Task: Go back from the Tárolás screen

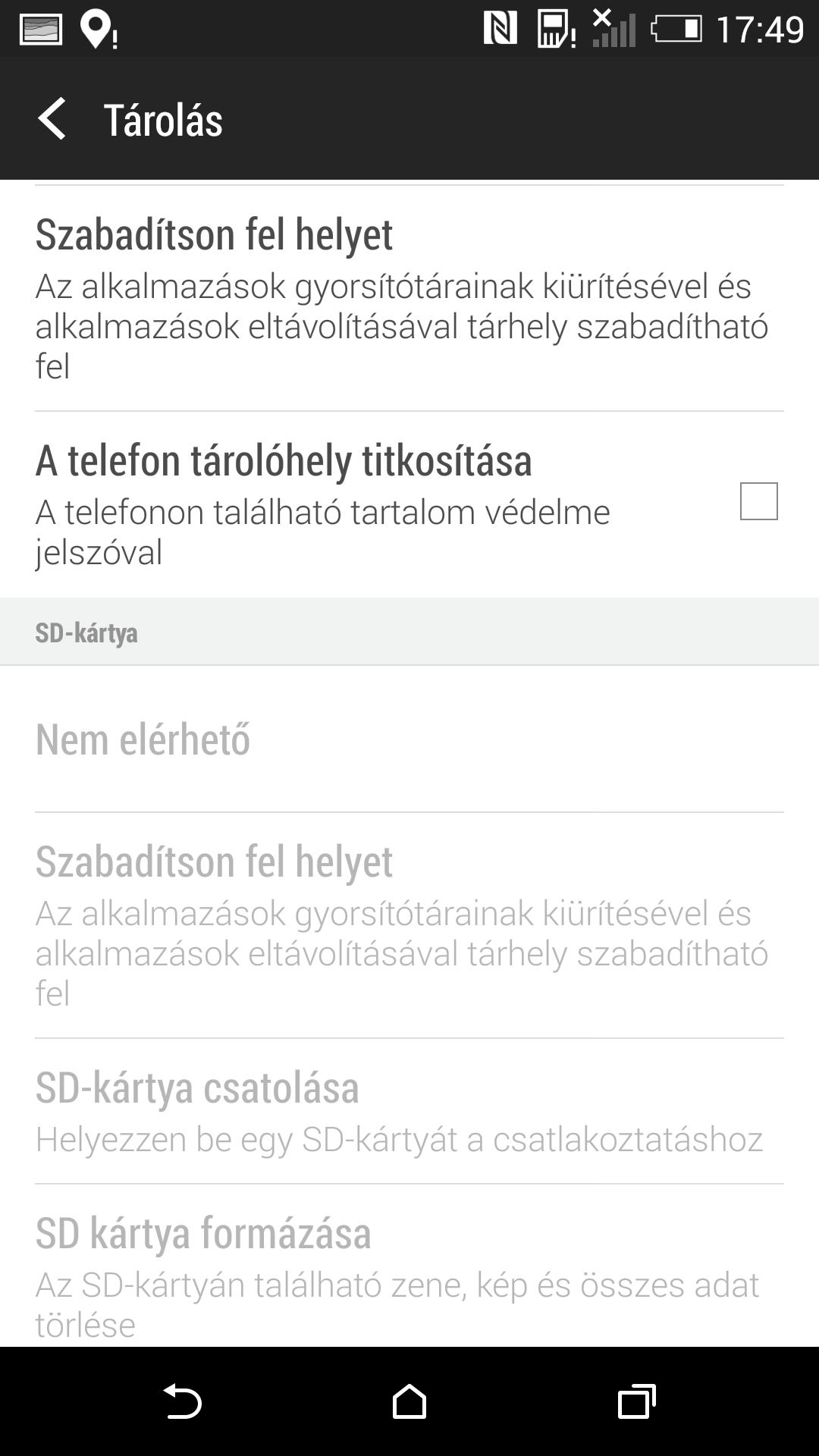Action: pos(53,120)
